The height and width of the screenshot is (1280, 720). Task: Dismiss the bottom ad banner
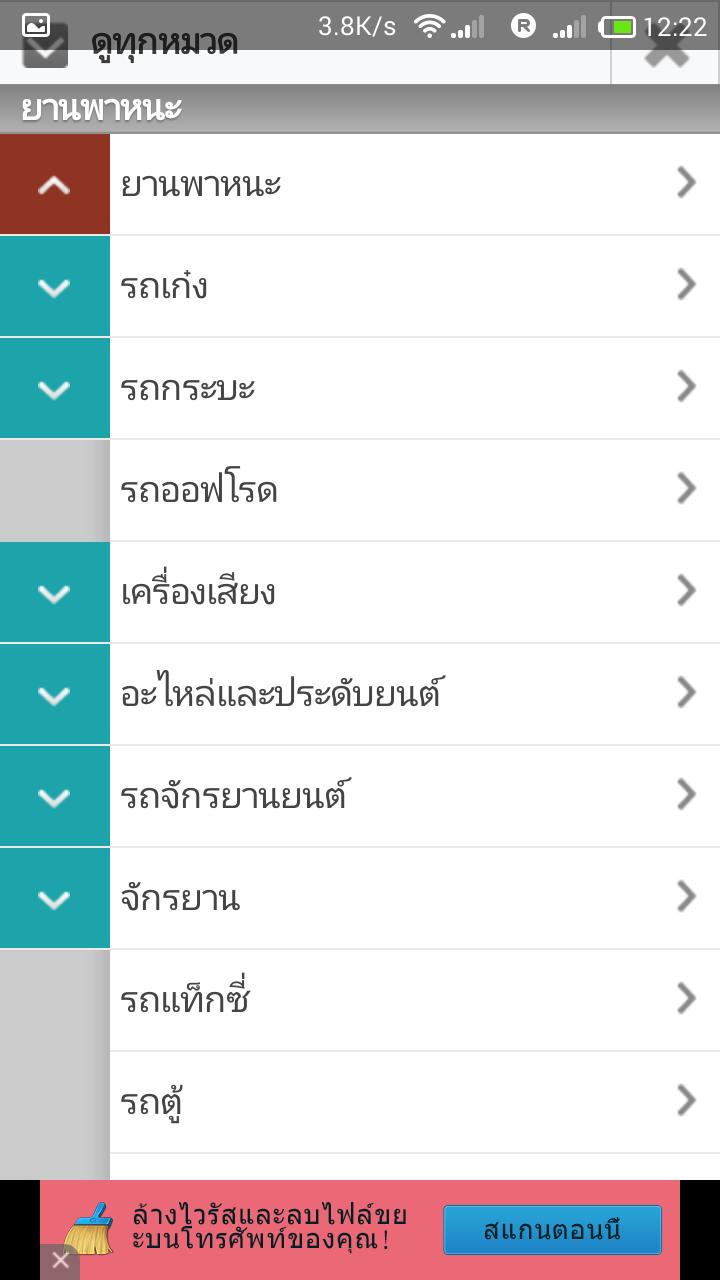(60, 1261)
